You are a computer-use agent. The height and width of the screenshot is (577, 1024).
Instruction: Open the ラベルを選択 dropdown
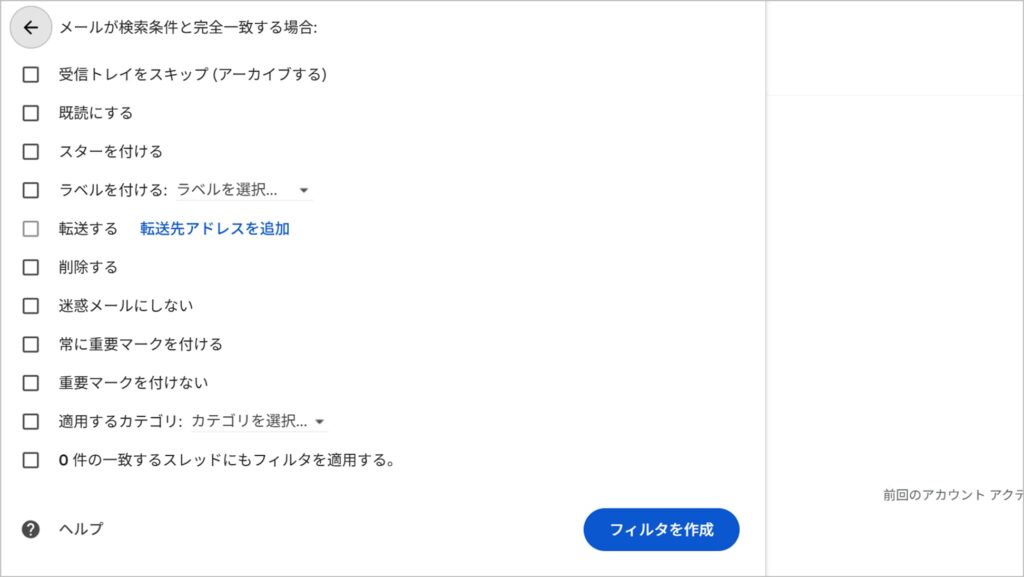click(x=243, y=190)
